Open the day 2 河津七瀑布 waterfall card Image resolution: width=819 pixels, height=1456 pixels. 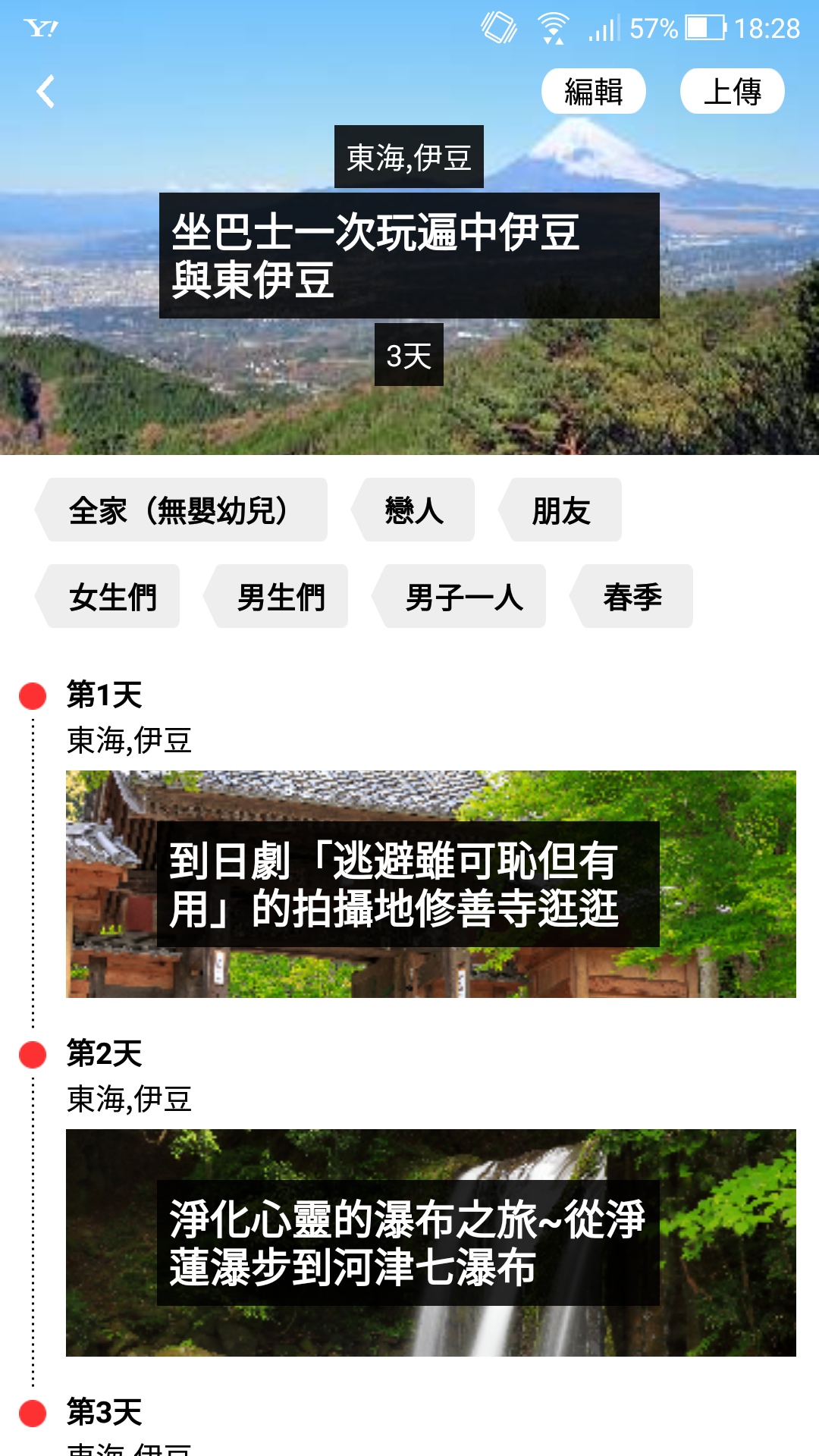coord(431,1243)
